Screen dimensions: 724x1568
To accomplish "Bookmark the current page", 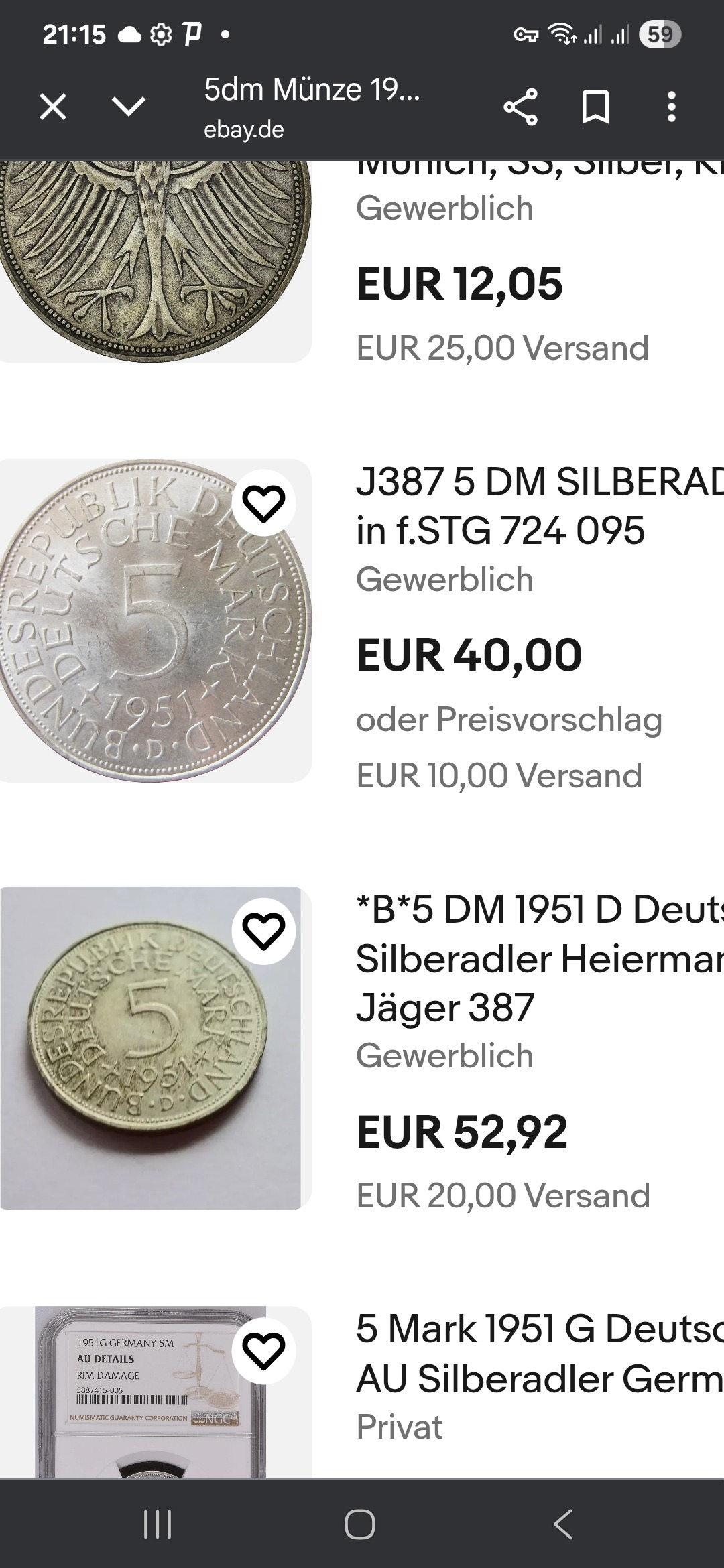I will 596,107.
